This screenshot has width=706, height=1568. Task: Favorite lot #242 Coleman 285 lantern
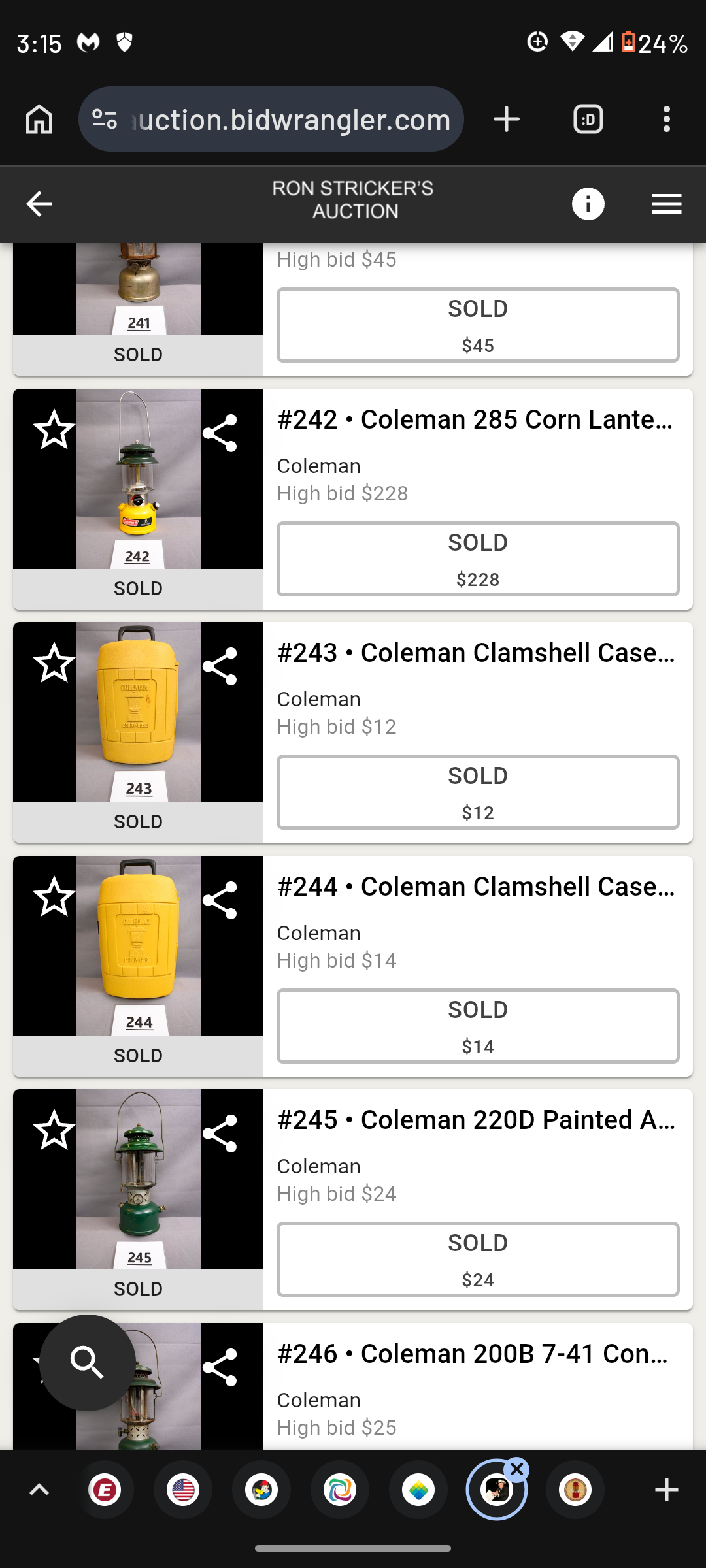click(54, 431)
